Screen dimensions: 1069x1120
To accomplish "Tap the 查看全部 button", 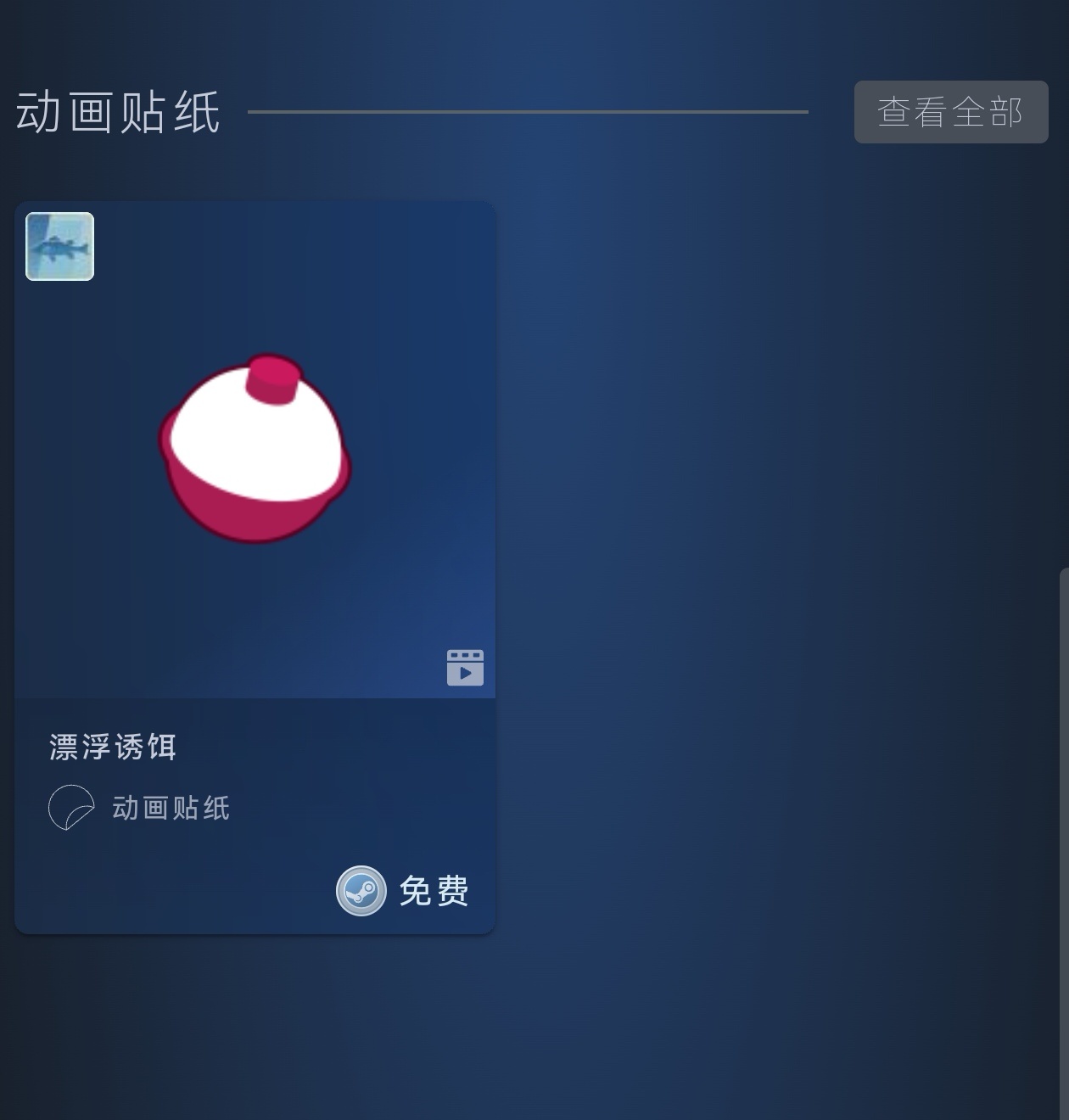I will tap(950, 112).
